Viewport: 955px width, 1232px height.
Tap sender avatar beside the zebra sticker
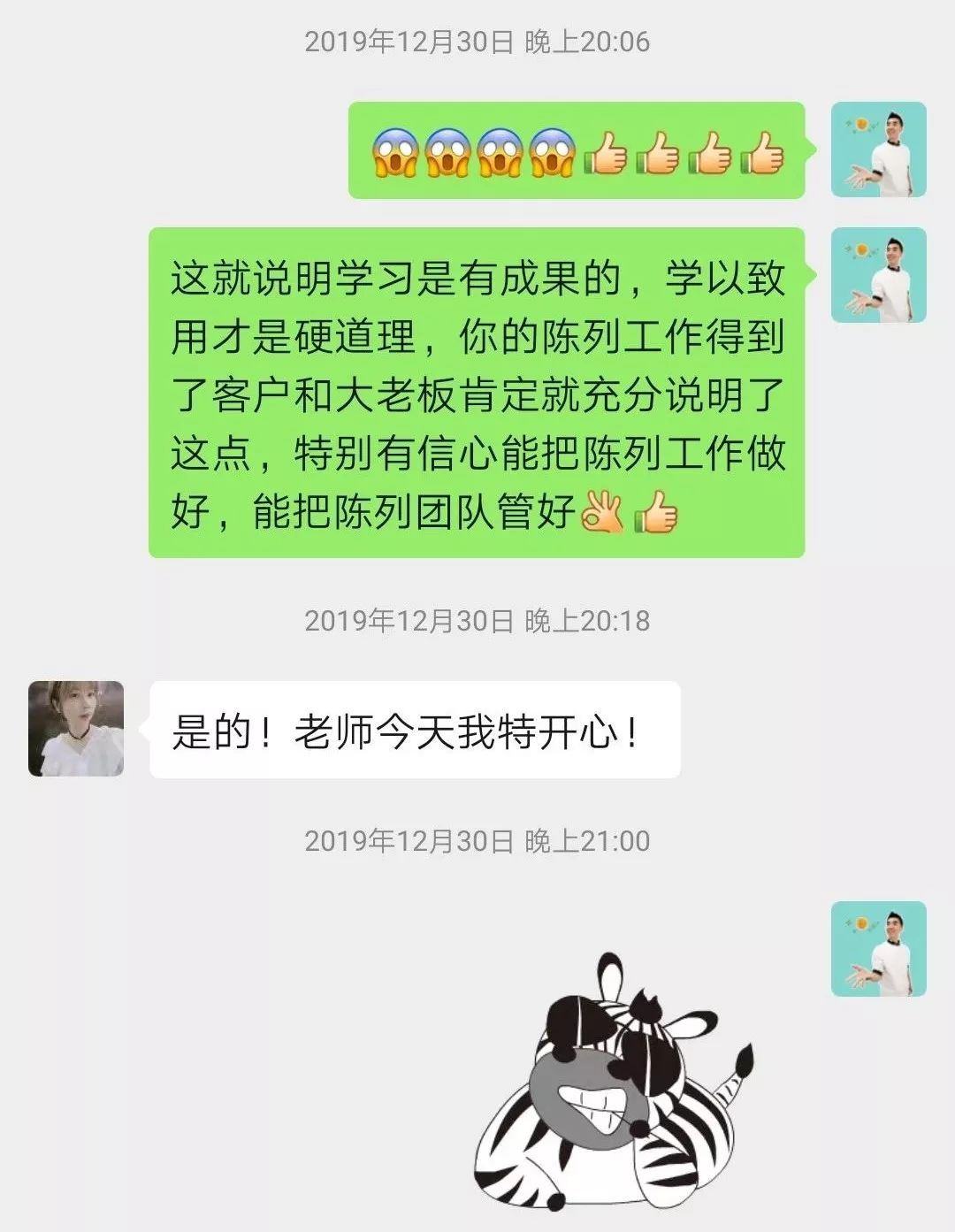pos(878,949)
